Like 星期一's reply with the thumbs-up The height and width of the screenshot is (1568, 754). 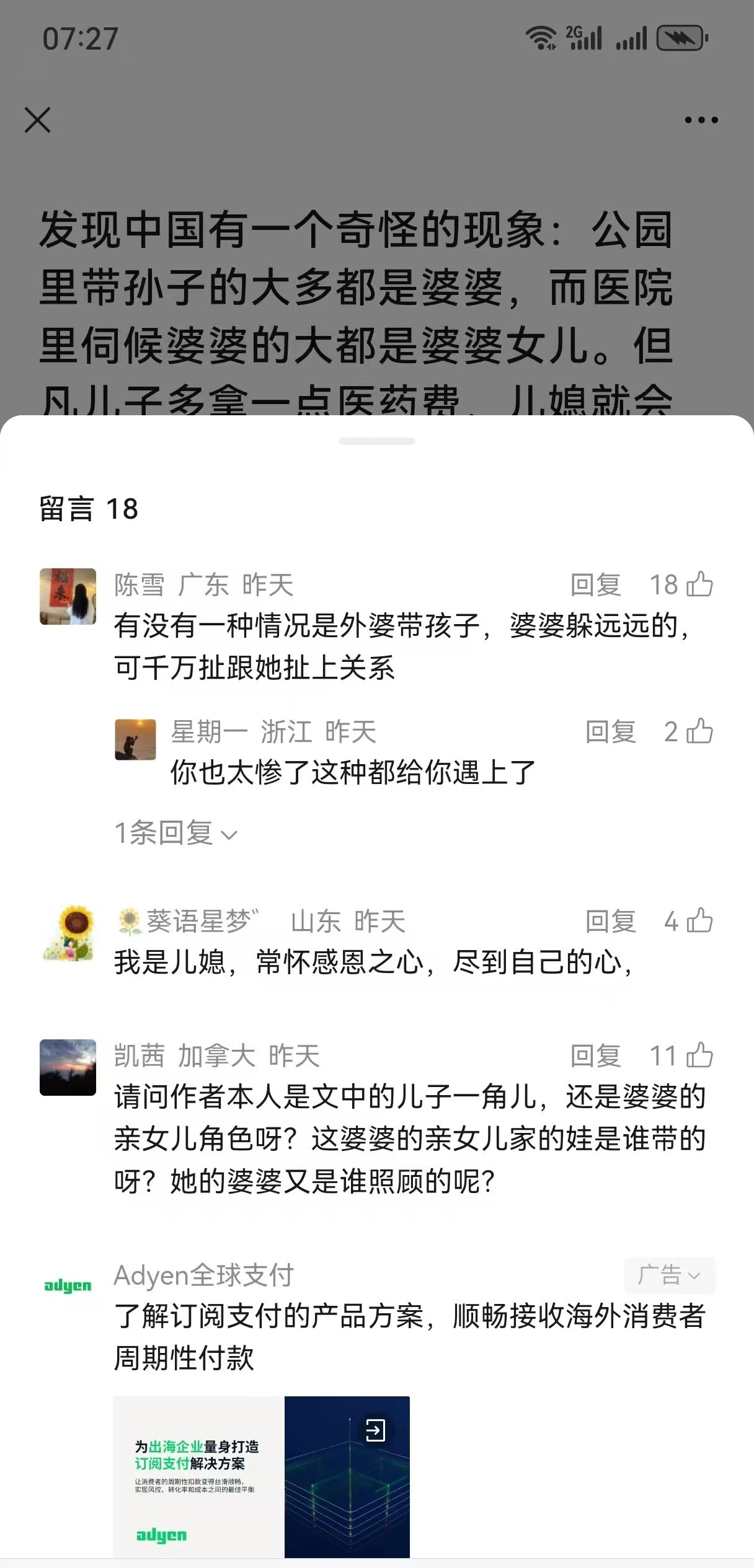pyautogui.click(x=699, y=733)
